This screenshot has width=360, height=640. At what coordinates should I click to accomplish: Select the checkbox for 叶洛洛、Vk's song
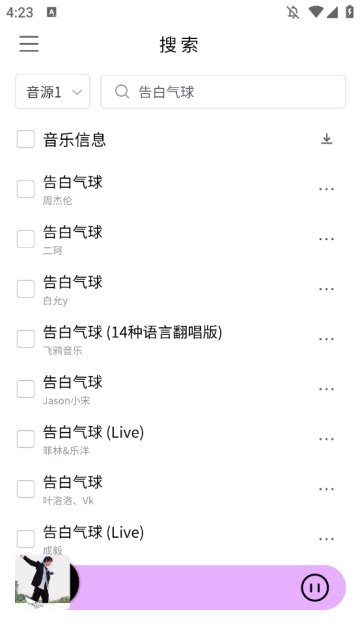coord(26,489)
